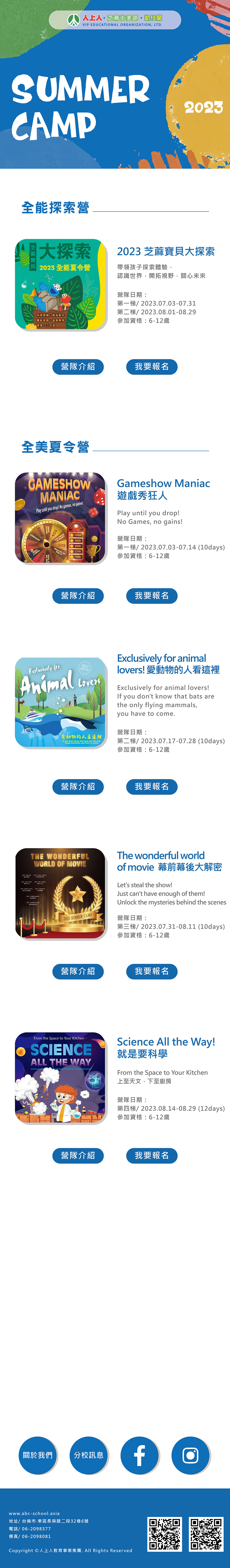
Task: Open the 關於我們 about us page
Action: pyautogui.click(x=38, y=1455)
